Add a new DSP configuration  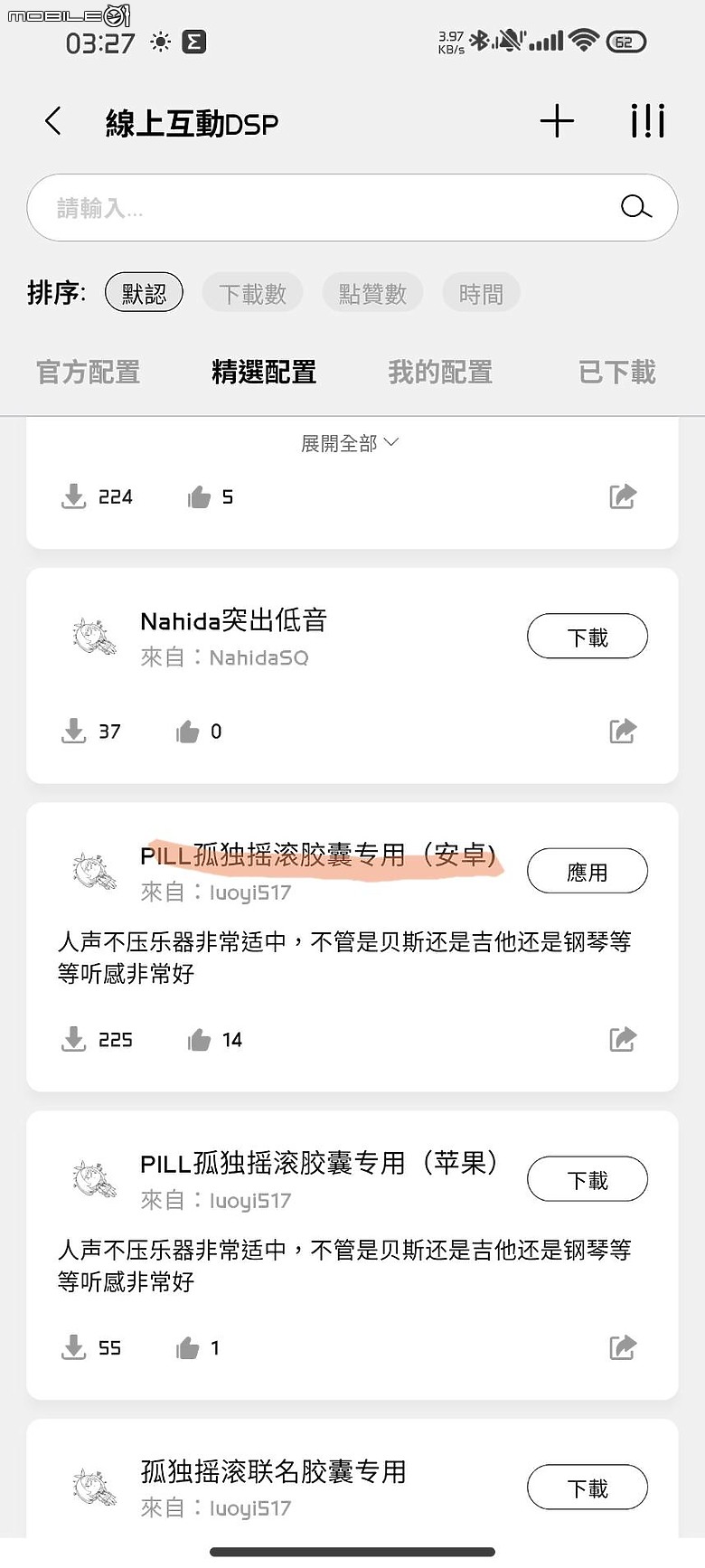click(557, 121)
